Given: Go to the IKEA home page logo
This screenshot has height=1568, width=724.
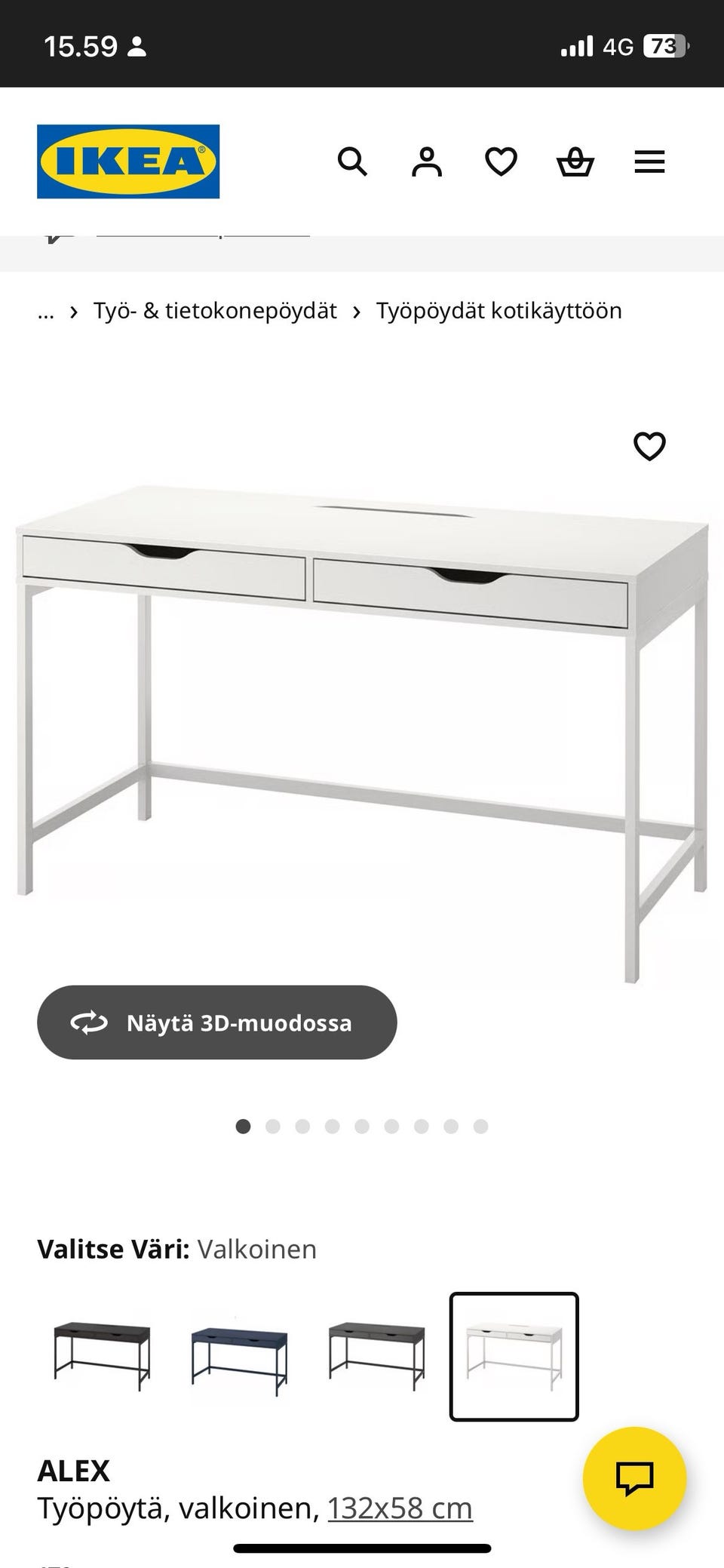Looking at the screenshot, I should (128, 161).
